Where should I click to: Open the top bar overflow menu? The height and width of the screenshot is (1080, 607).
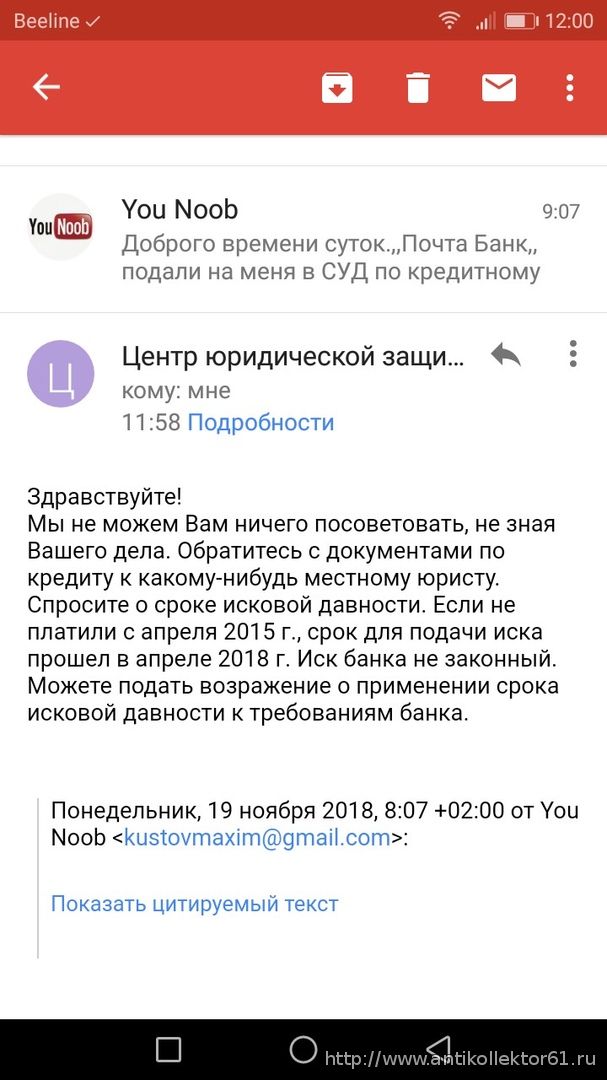[x=570, y=88]
